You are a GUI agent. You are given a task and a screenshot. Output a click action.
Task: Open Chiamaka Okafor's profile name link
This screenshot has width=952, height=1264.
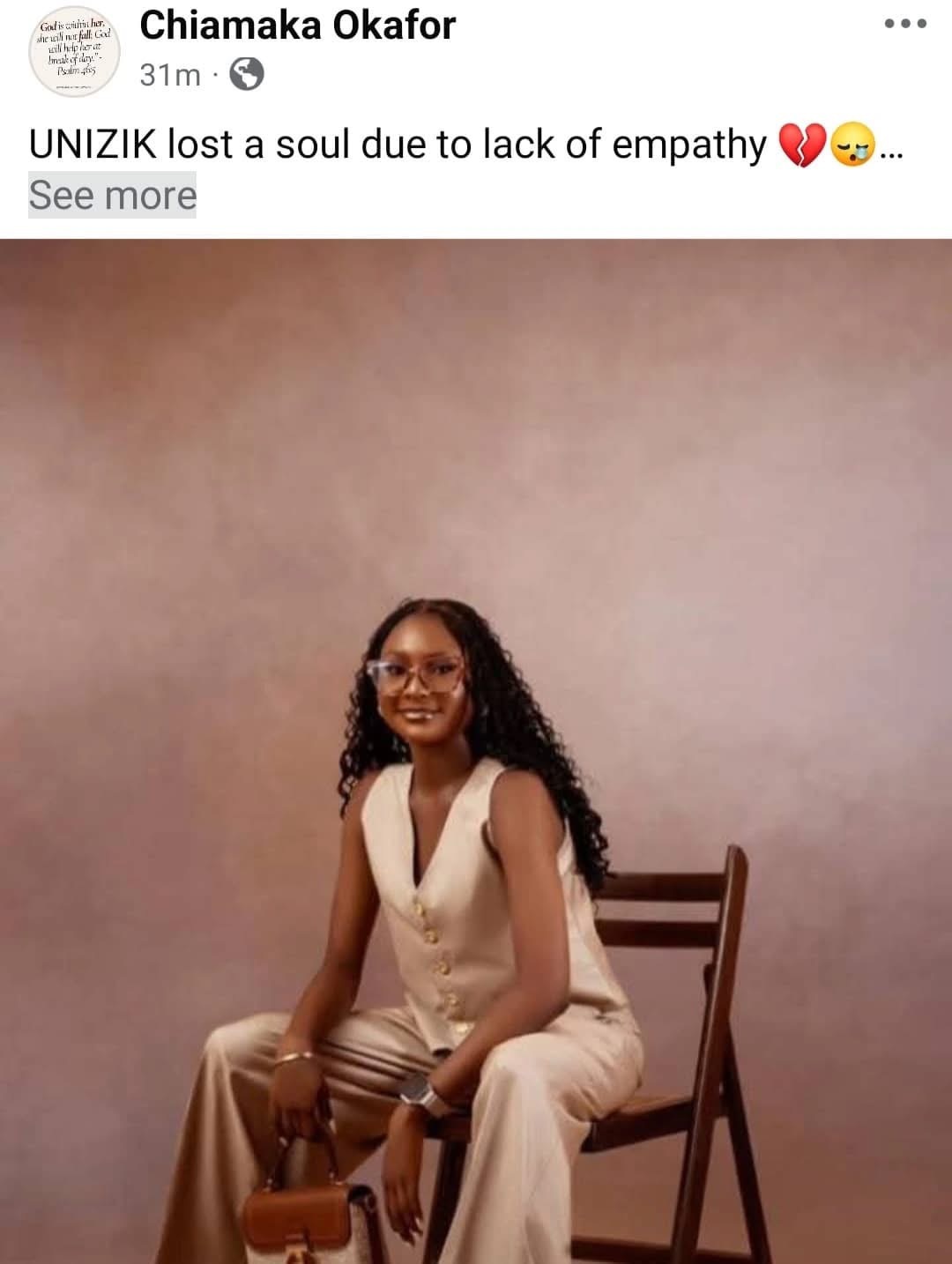coord(298,26)
